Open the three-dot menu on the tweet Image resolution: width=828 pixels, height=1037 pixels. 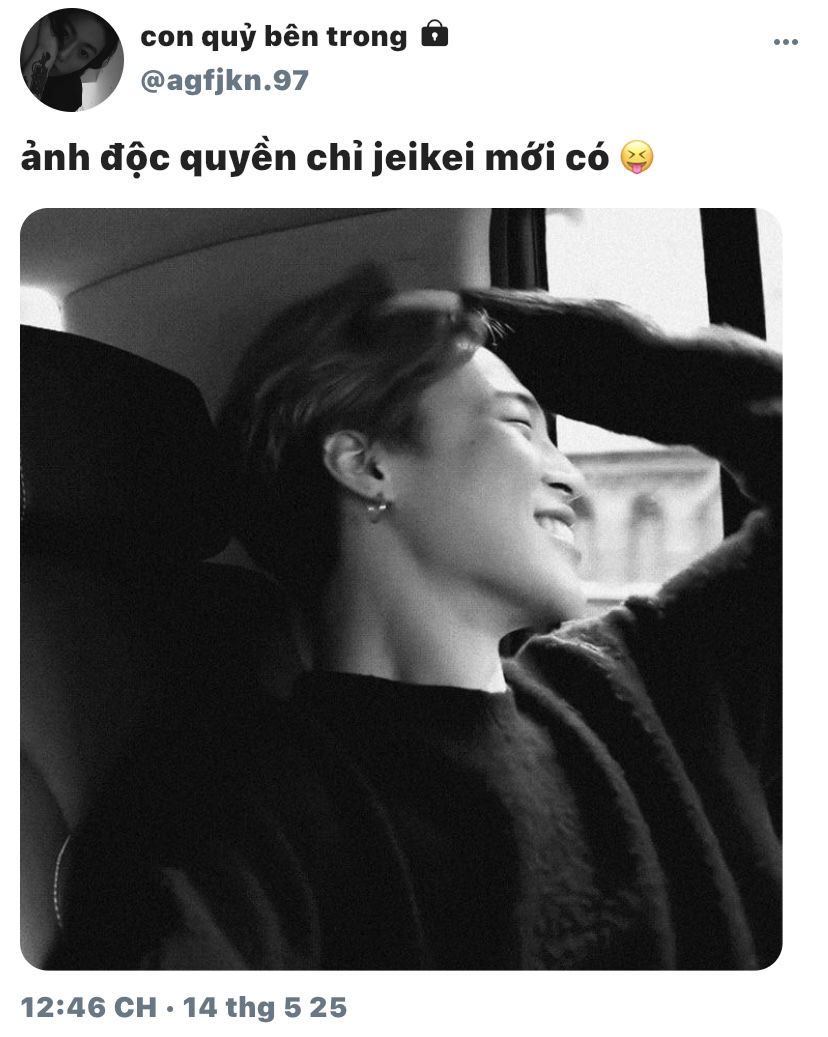(786, 42)
